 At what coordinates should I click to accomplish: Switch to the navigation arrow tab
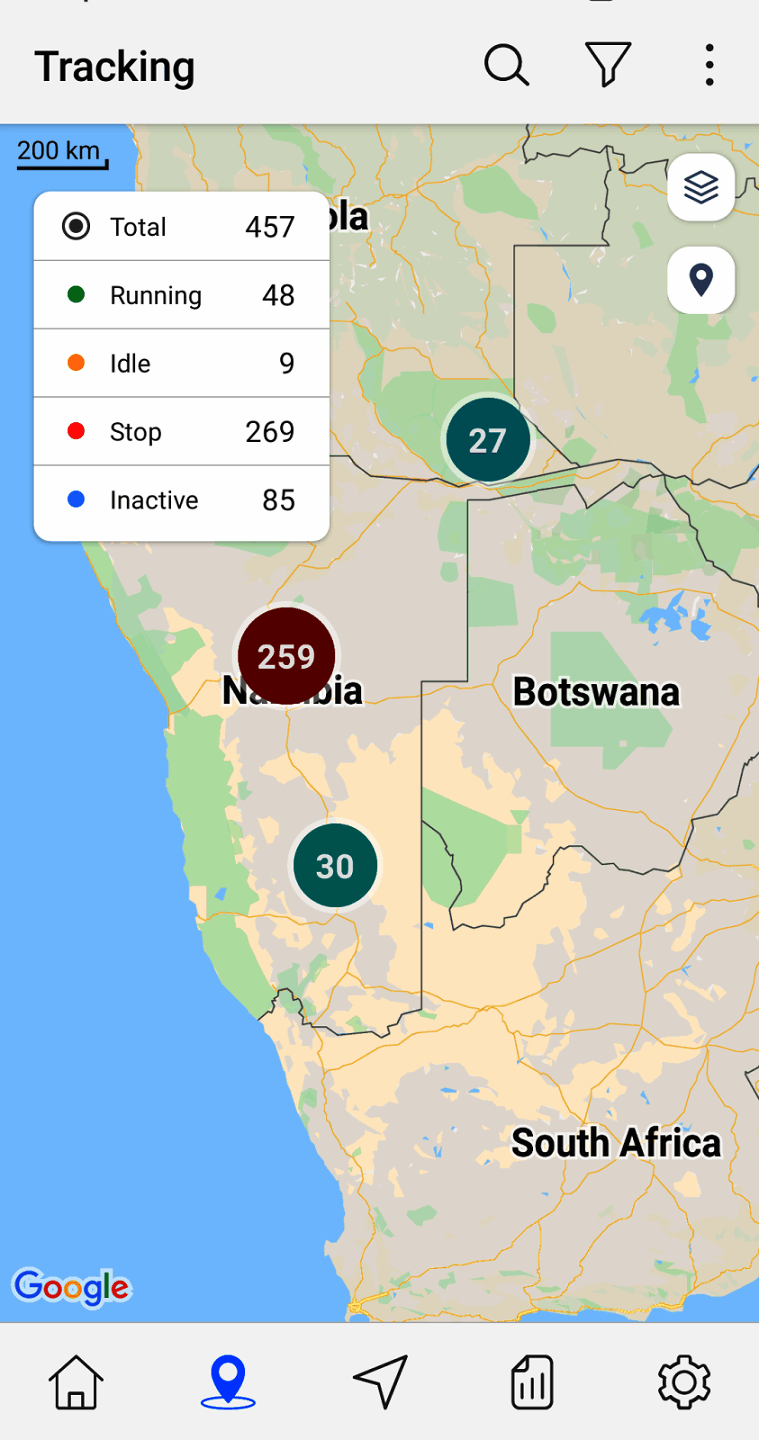[380, 1383]
